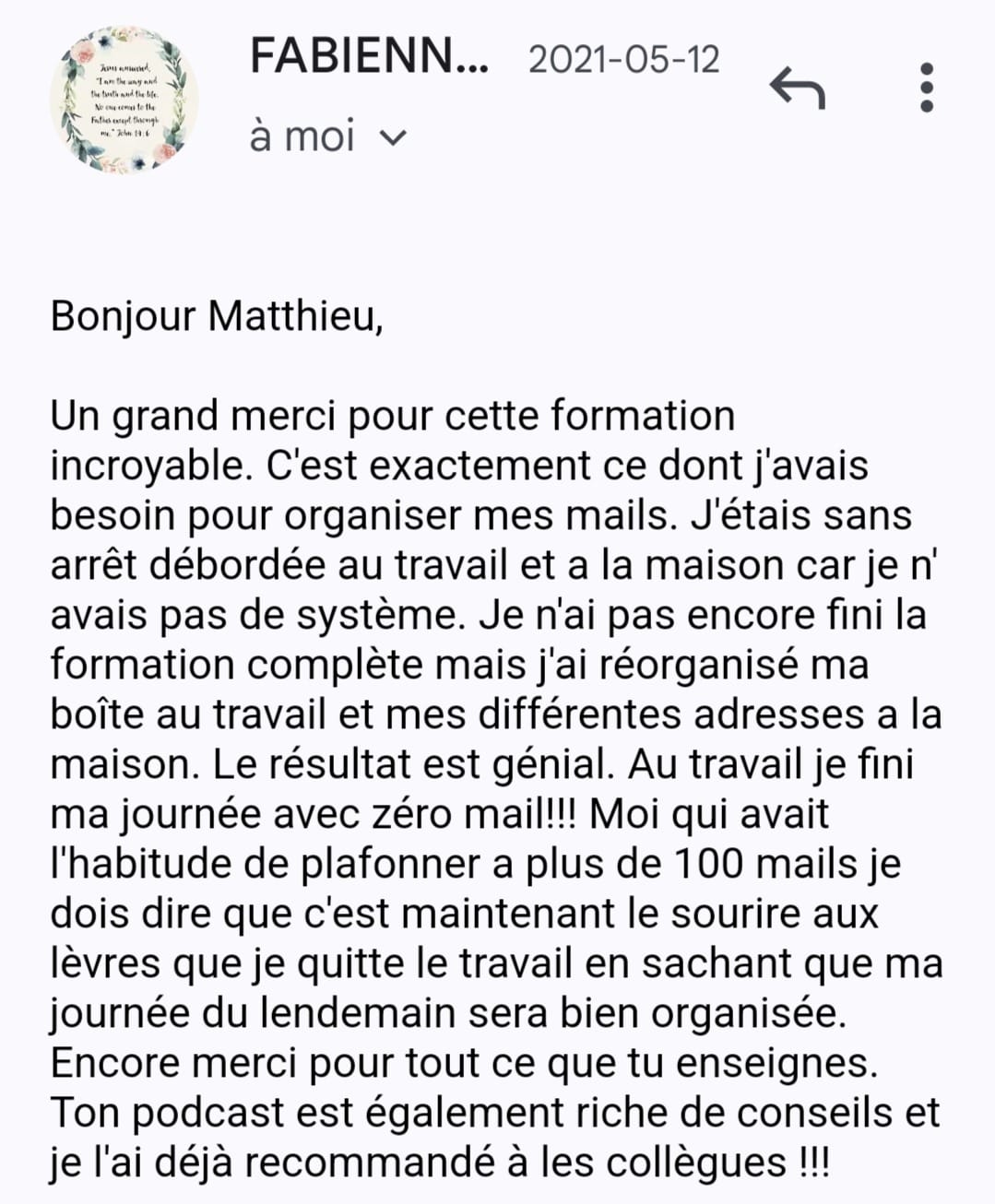The height and width of the screenshot is (1204, 995).
Task: Toggle recipient detail visibility via the chevron
Action: [x=391, y=137]
